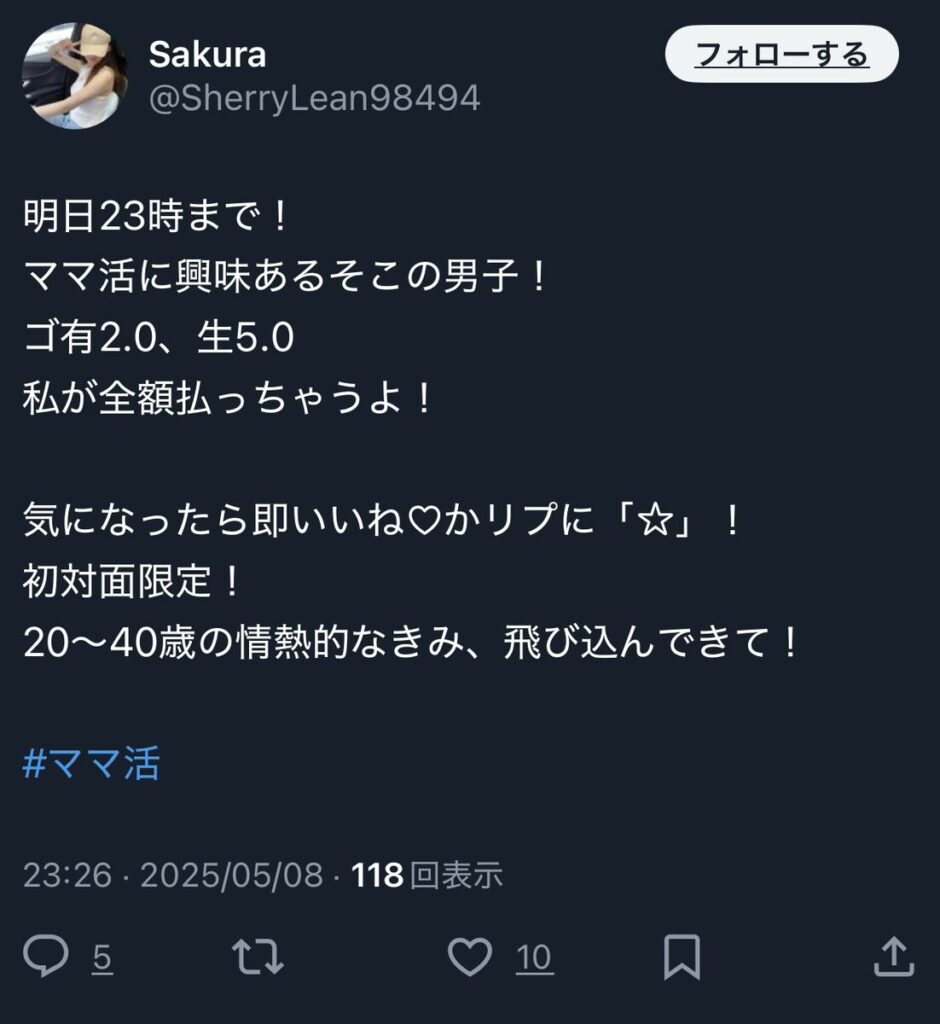This screenshot has width=940, height=1024.
Task: Repost this tweet
Action: point(258,956)
